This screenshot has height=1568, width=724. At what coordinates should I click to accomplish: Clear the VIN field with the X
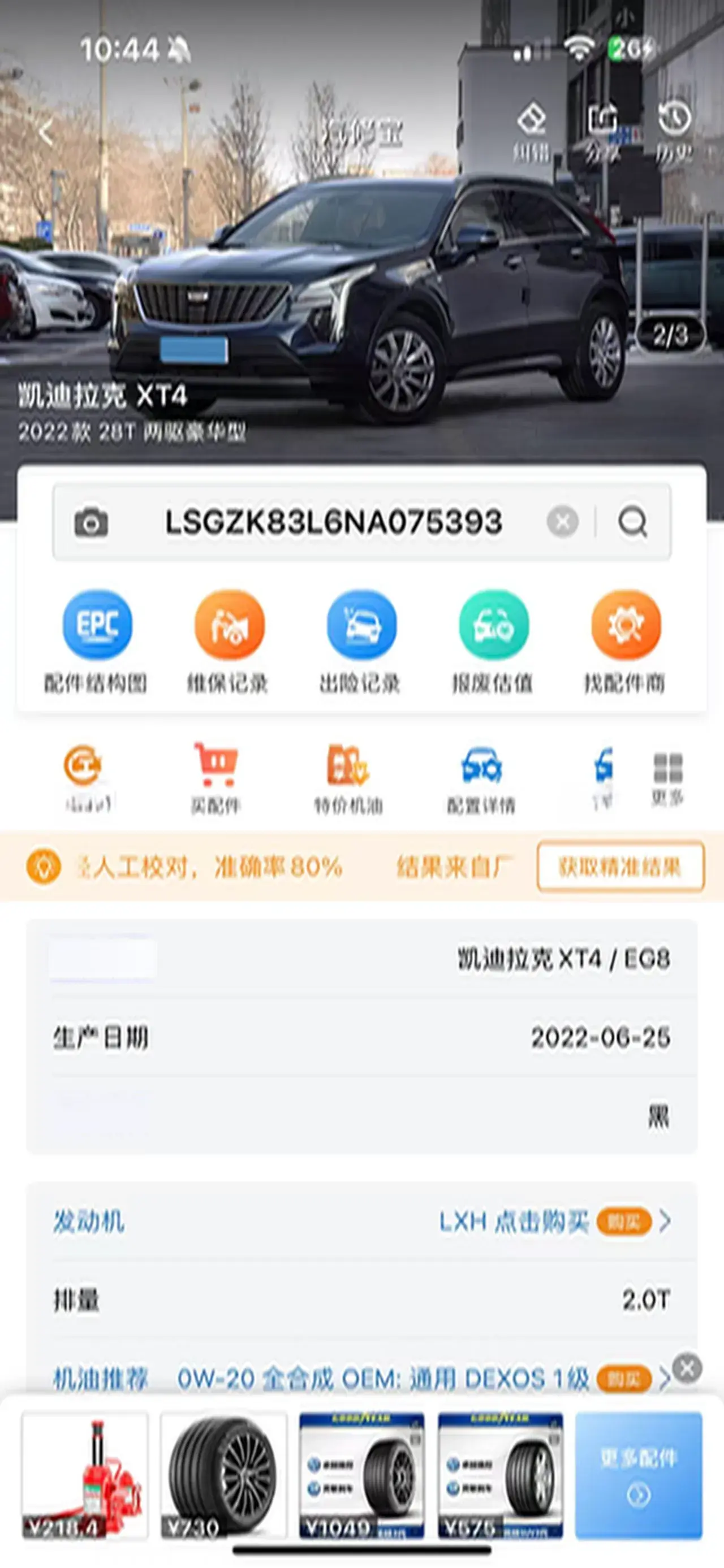[563, 522]
